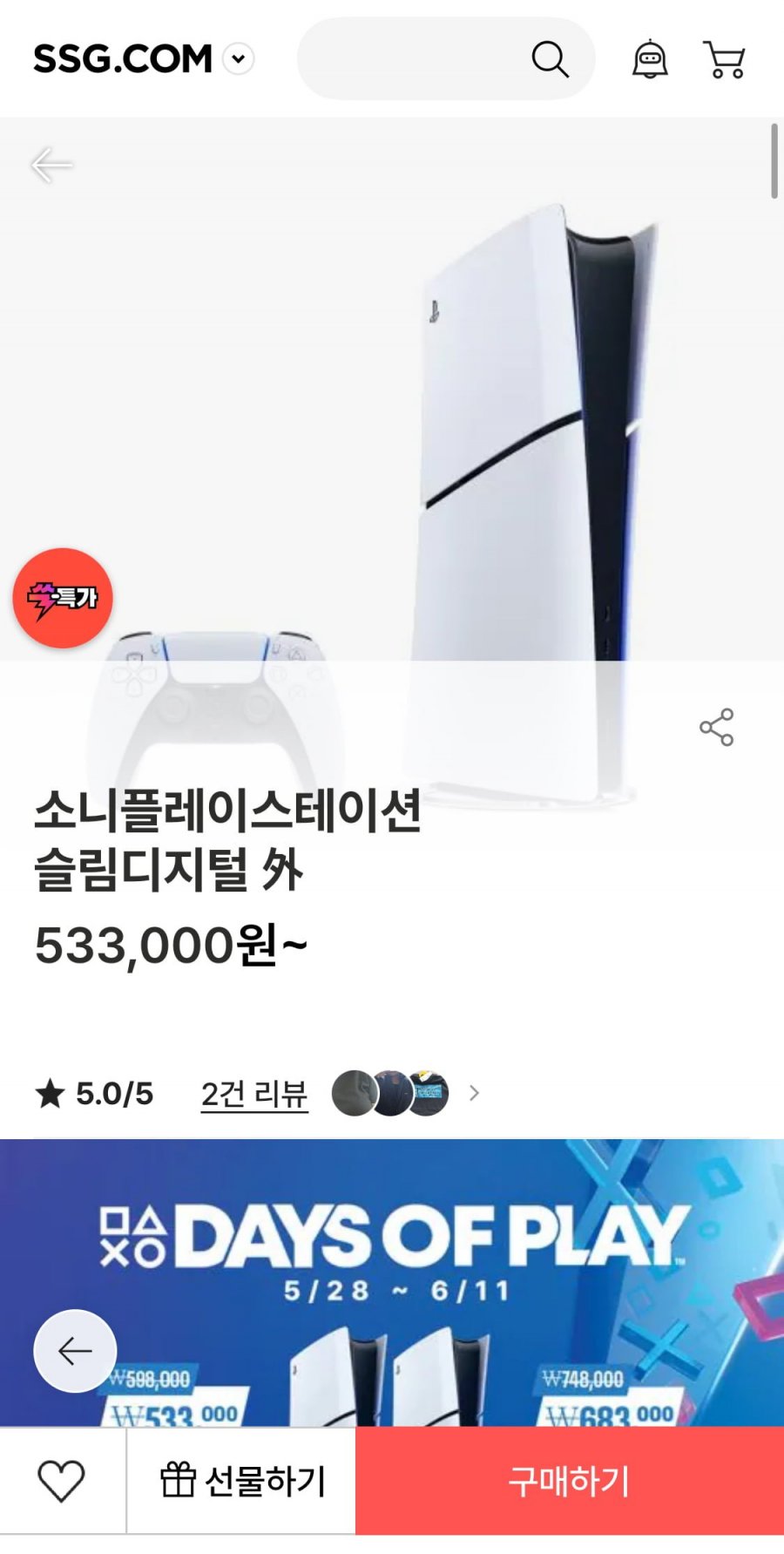Tap the search input field
Screen dimensions: 784x1554
(x=409, y=59)
